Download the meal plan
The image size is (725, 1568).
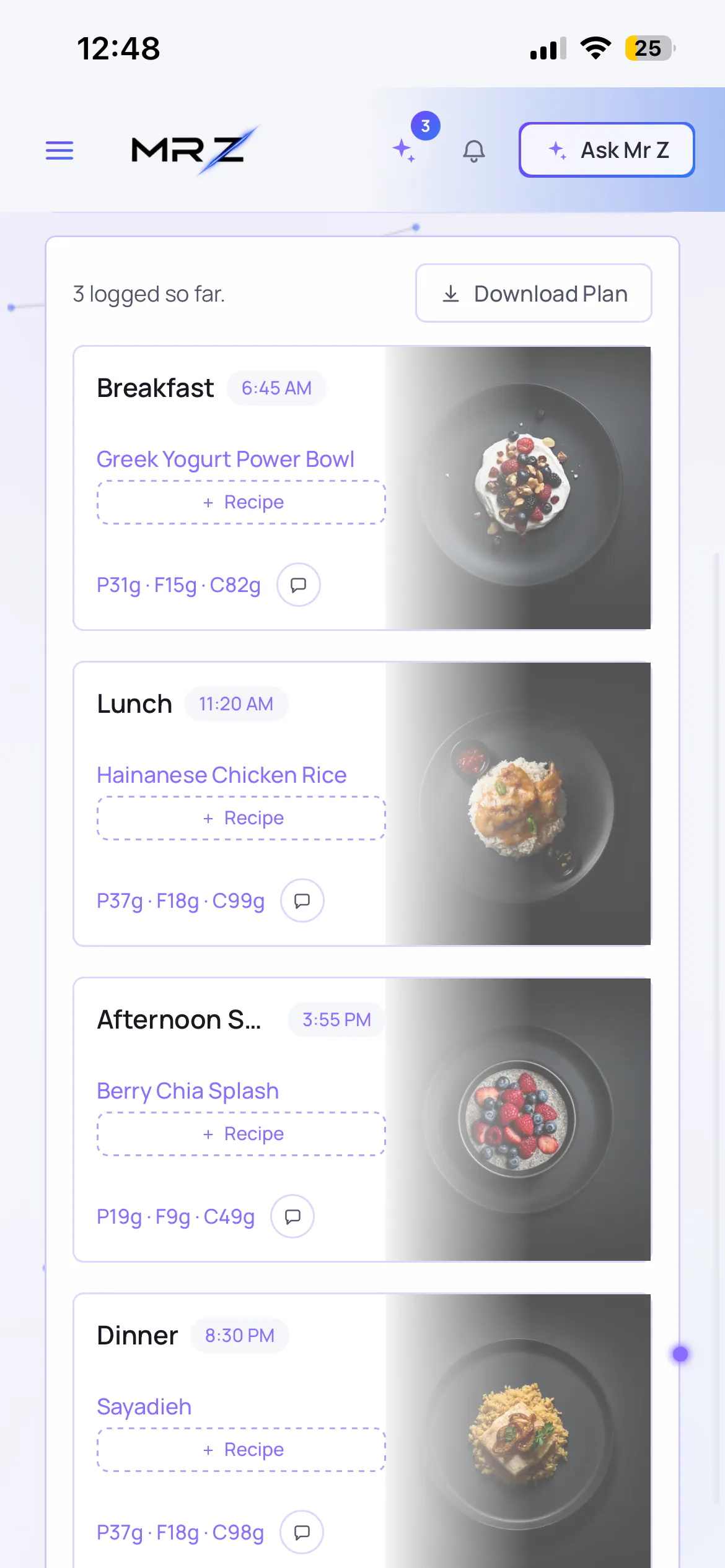pos(534,294)
